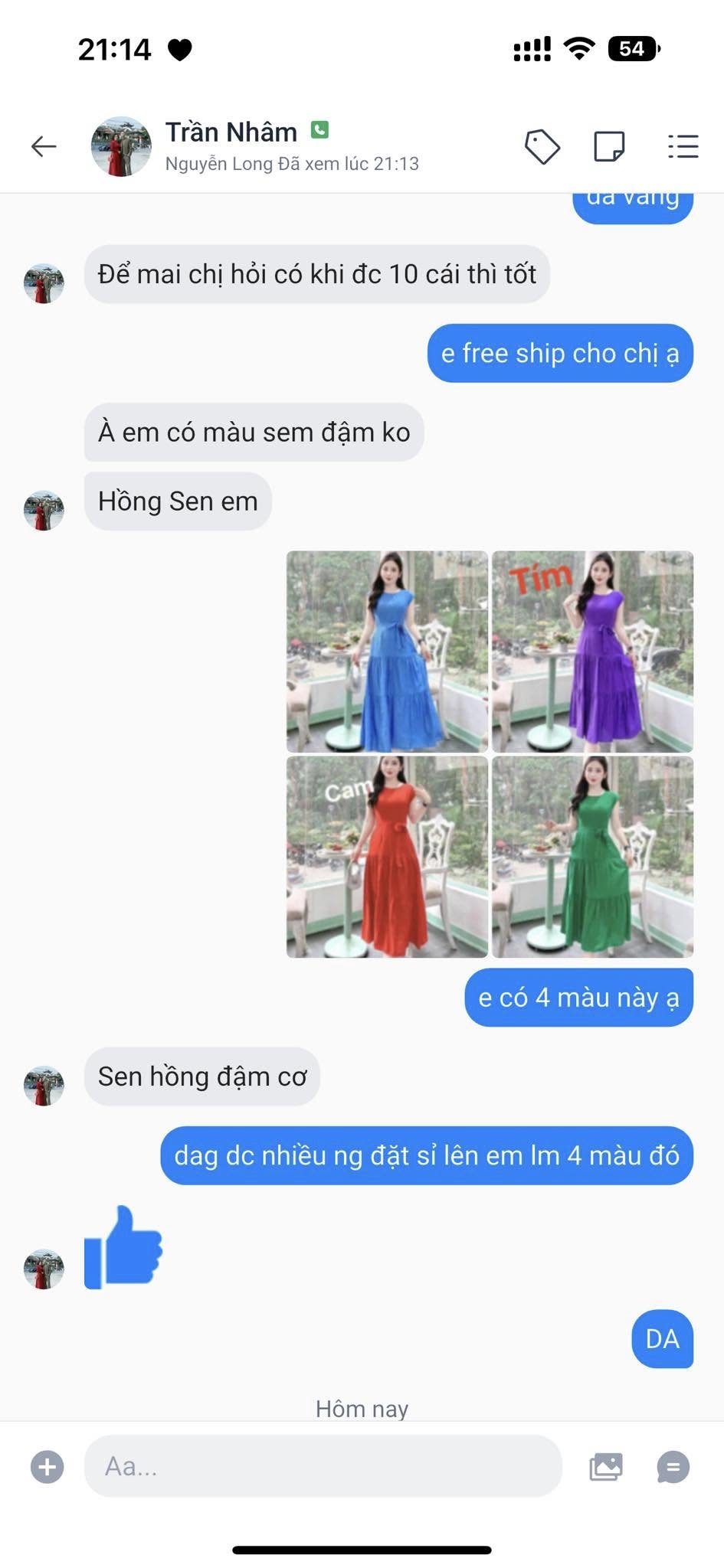Tap the plus attachment button

click(x=48, y=1467)
